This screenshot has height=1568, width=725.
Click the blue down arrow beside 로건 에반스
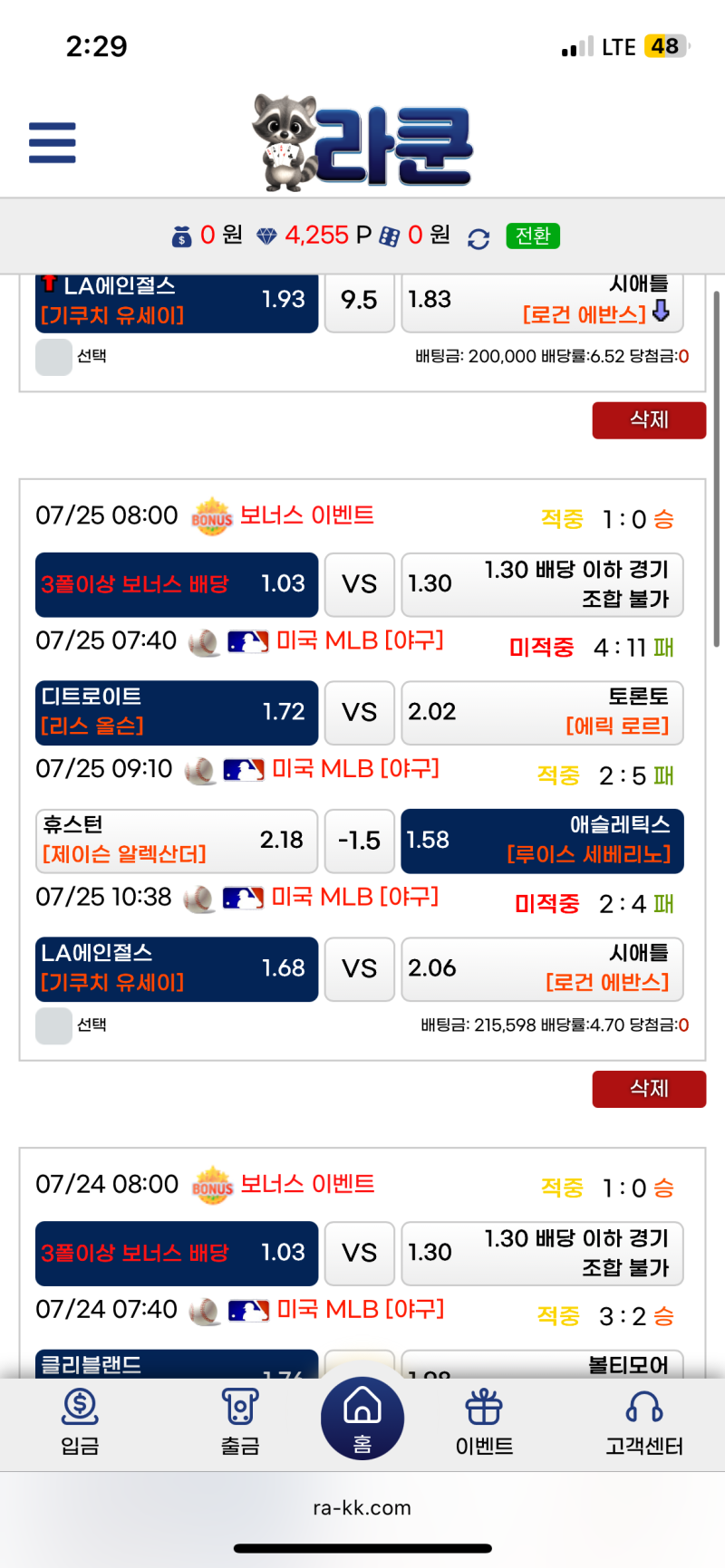point(662,312)
